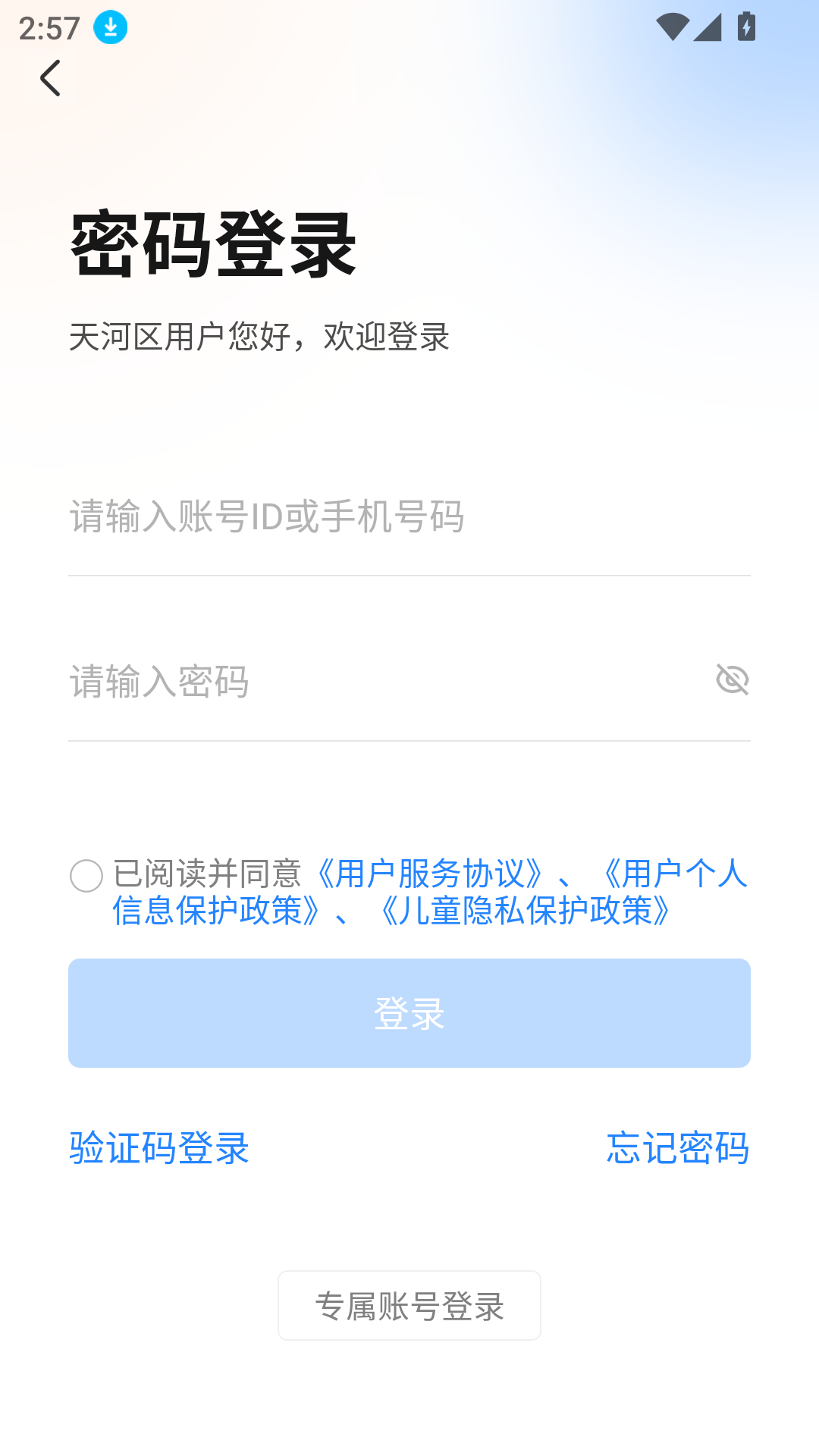This screenshot has height=1456, width=819.
Task: Tap the 专属账号登录 exclusive account button
Action: [x=409, y=1305]
